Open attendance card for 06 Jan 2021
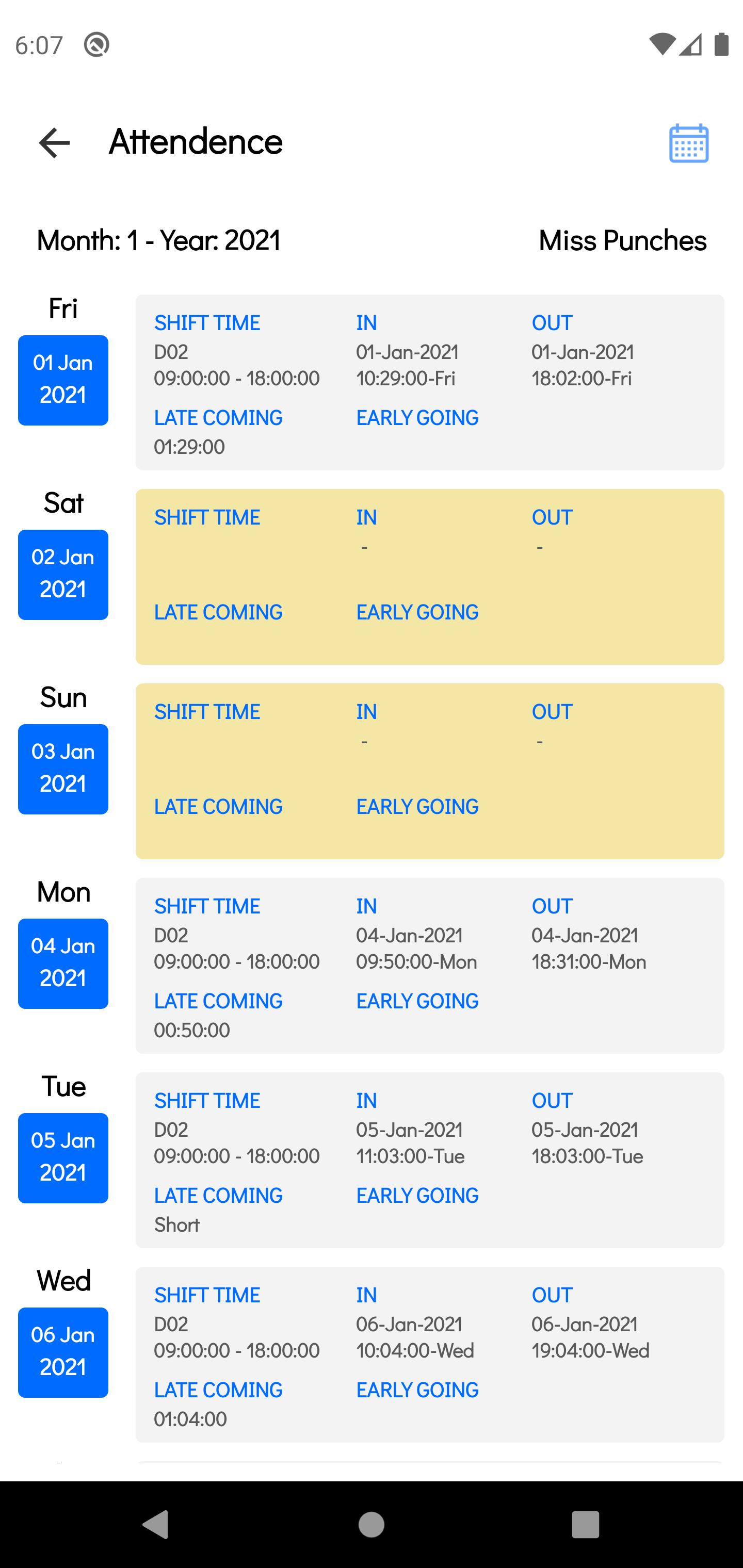The width and height of the screenshot is (743, 1568). coord(429,1354)
